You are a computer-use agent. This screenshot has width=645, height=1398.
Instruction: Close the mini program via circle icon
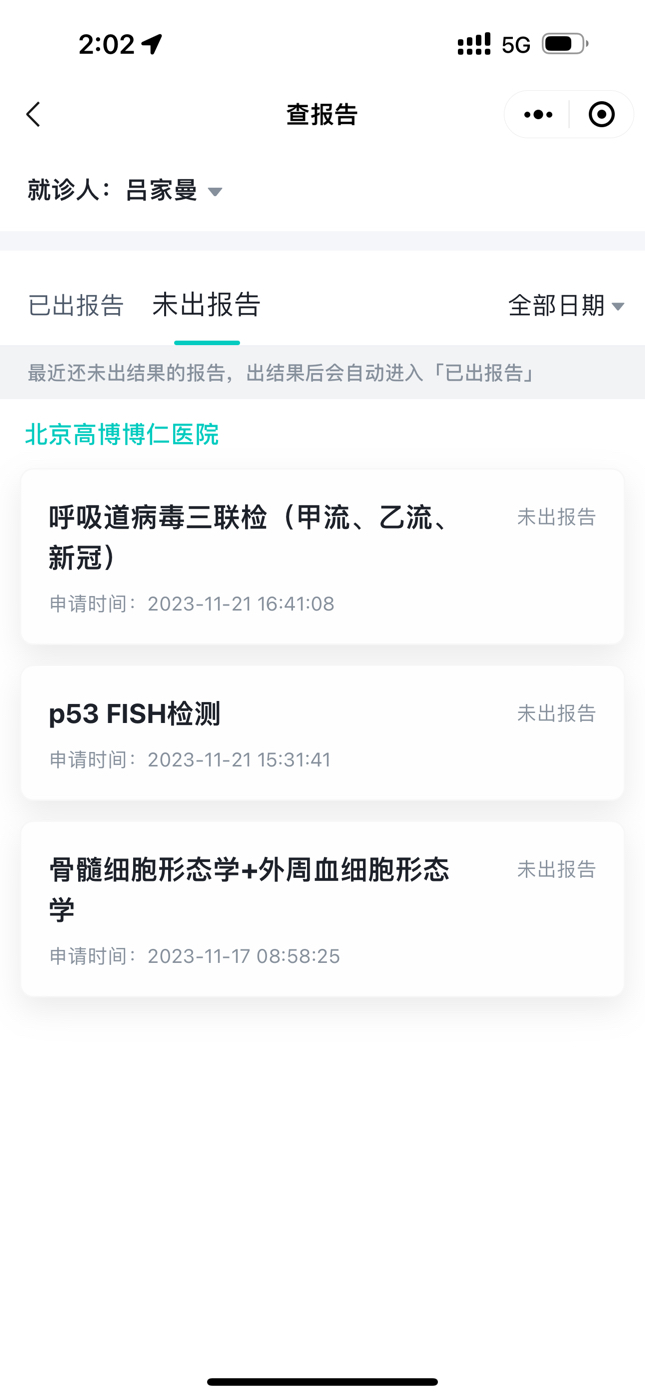(x=601, y=115)
